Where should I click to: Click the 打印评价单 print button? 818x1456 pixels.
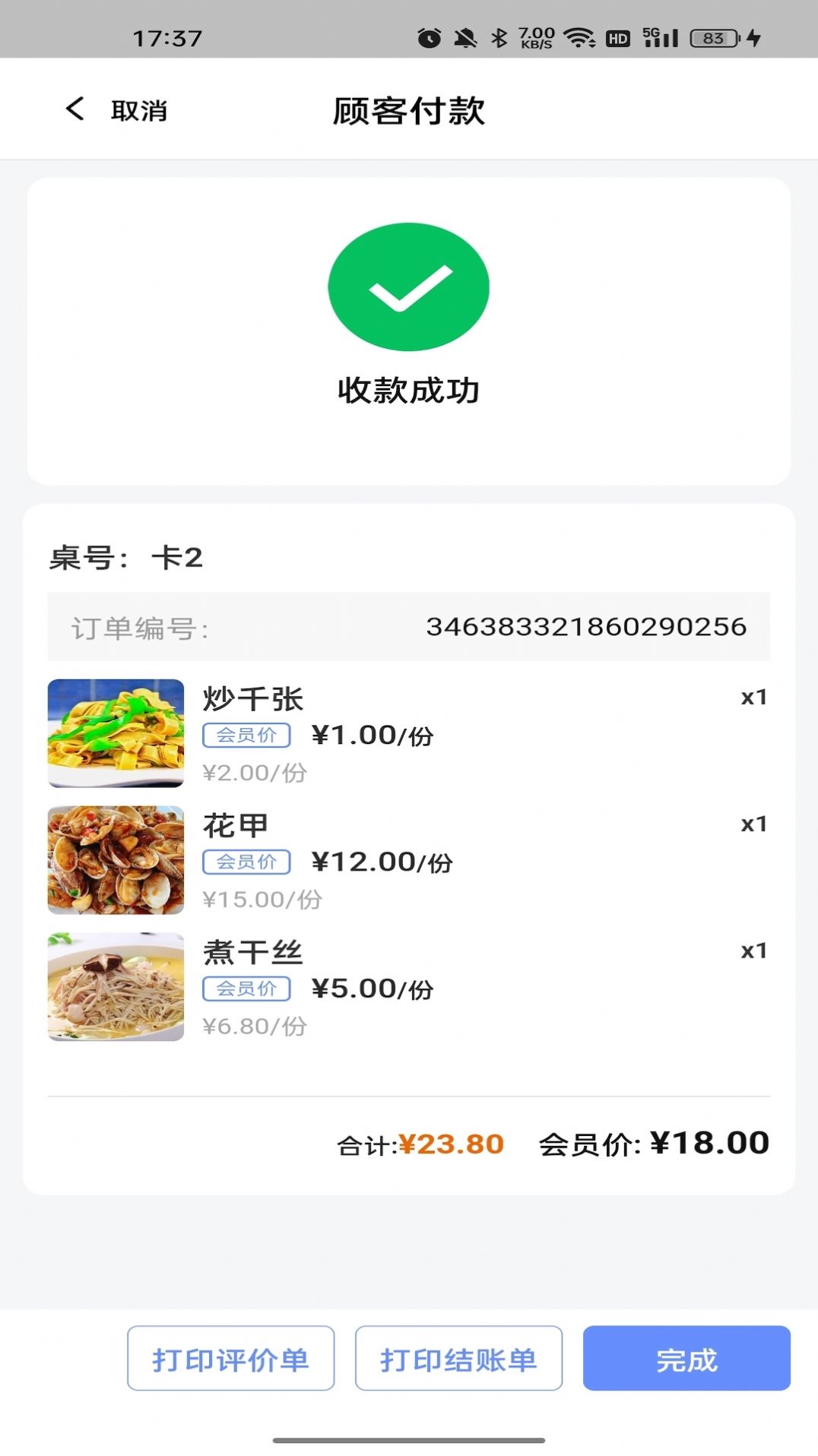(x=230, y=1357)
